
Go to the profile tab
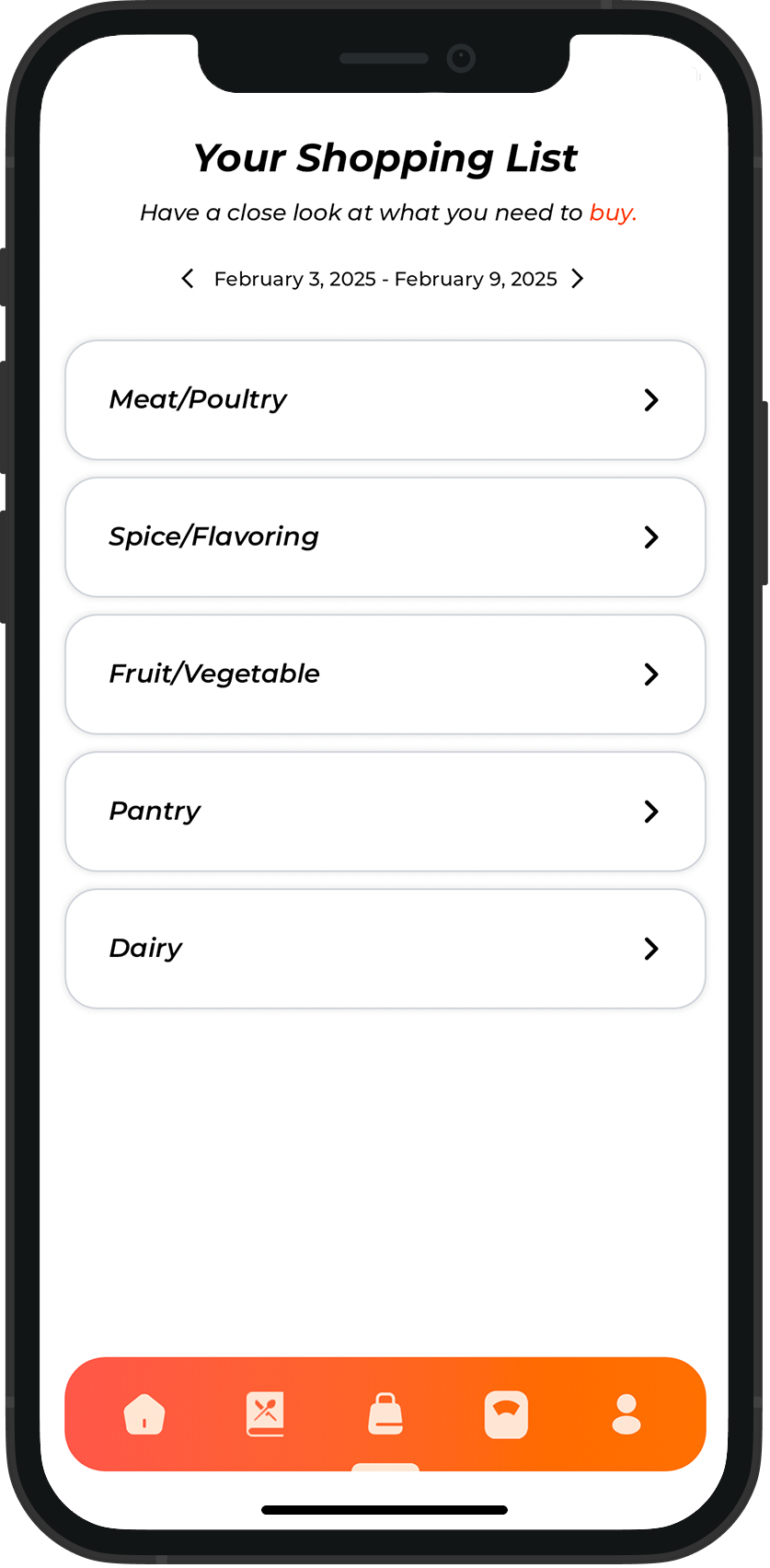(x=626, y=1414)
